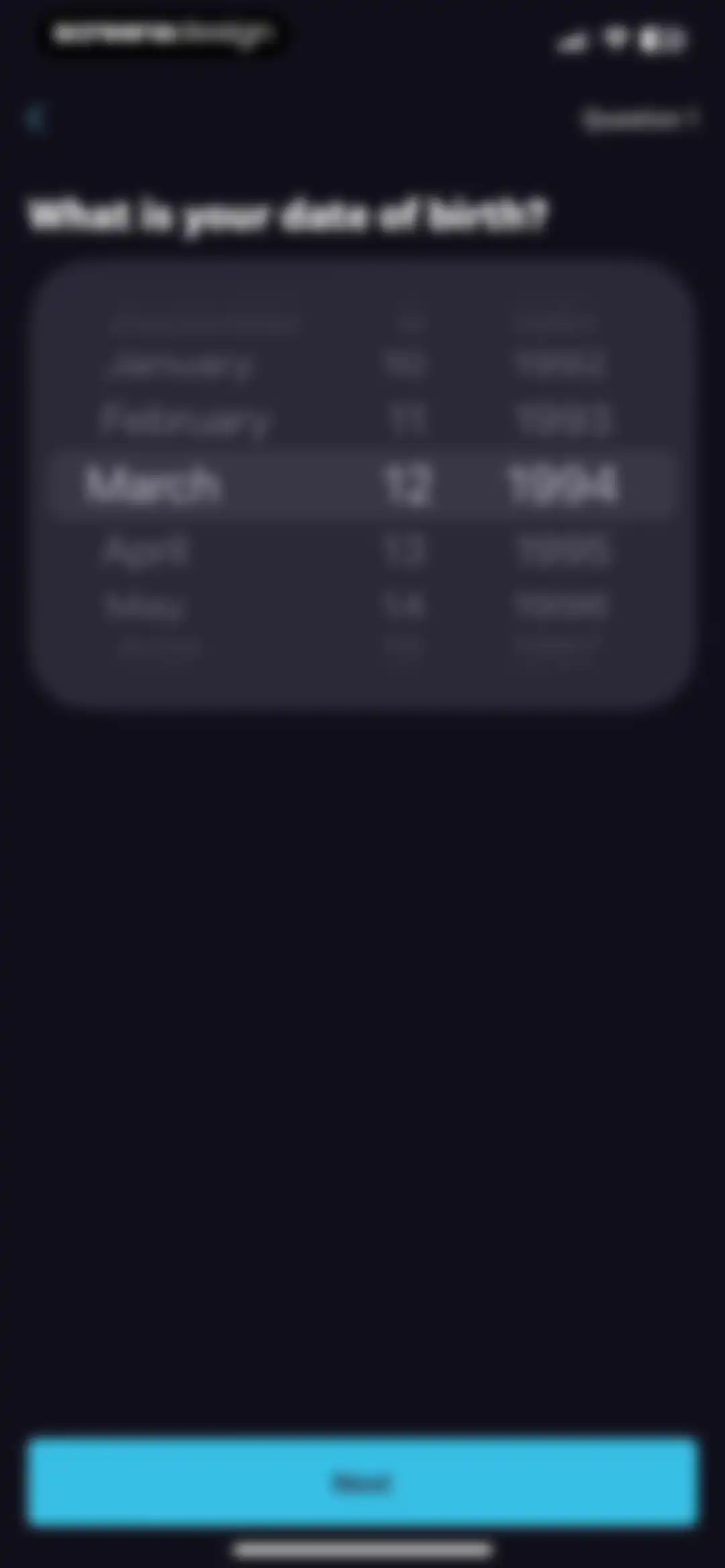
Task: Pick 1993 in the year wheel
Action: (x=563, y=420)
